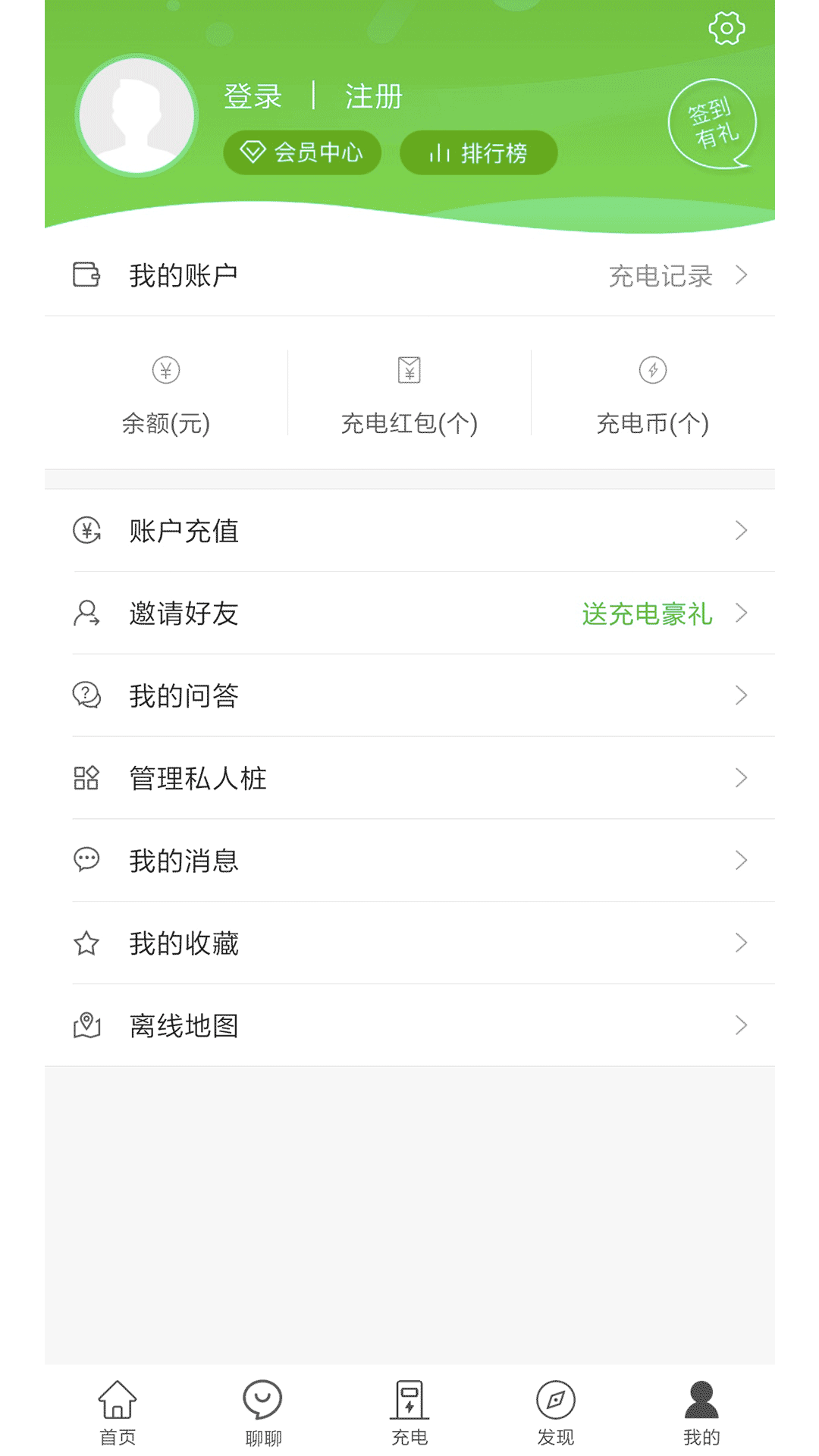The width and height of the screenshot is (819, 1456).
Task: Tap the 签到有礼 sign-in bubble
Action: [711, 121]
